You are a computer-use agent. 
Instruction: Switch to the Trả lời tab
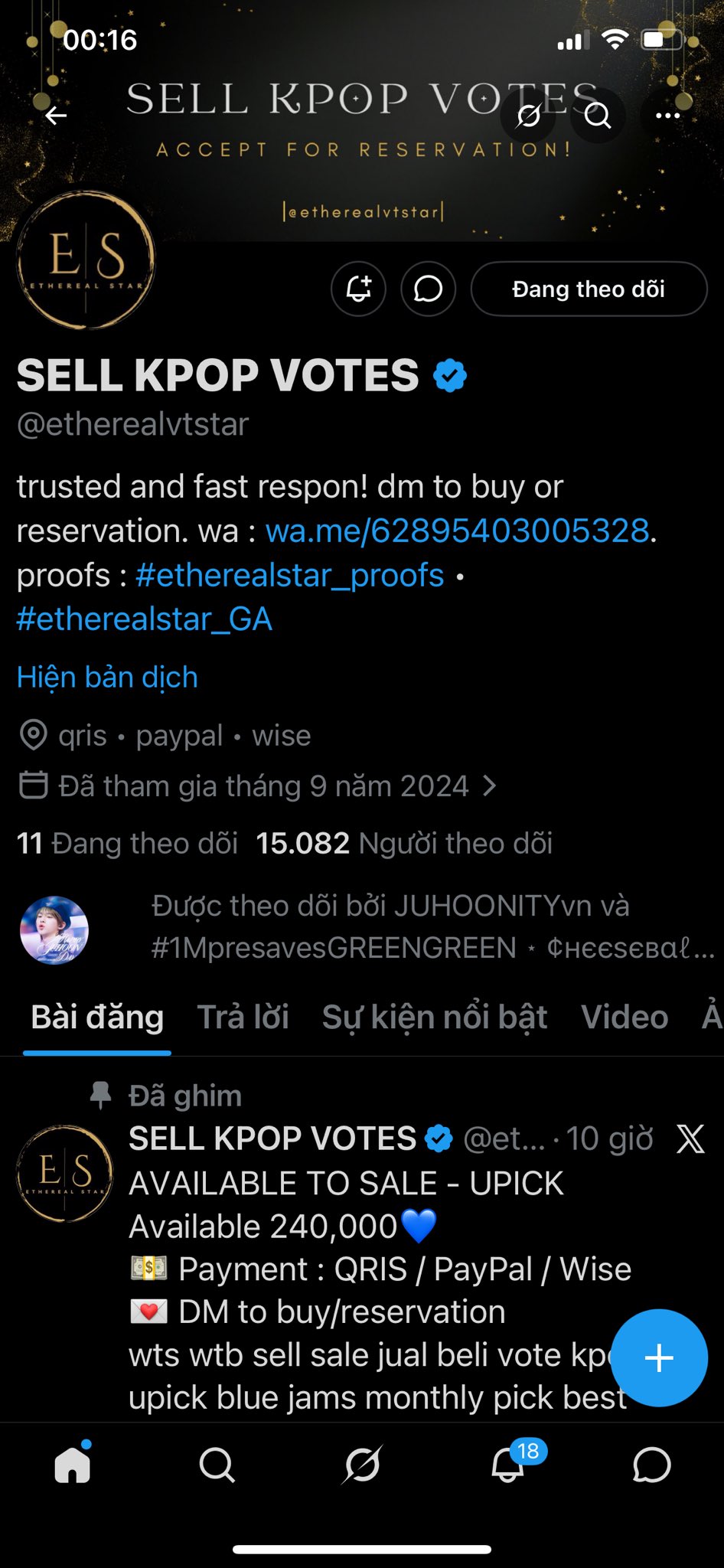coord(243,1017)
